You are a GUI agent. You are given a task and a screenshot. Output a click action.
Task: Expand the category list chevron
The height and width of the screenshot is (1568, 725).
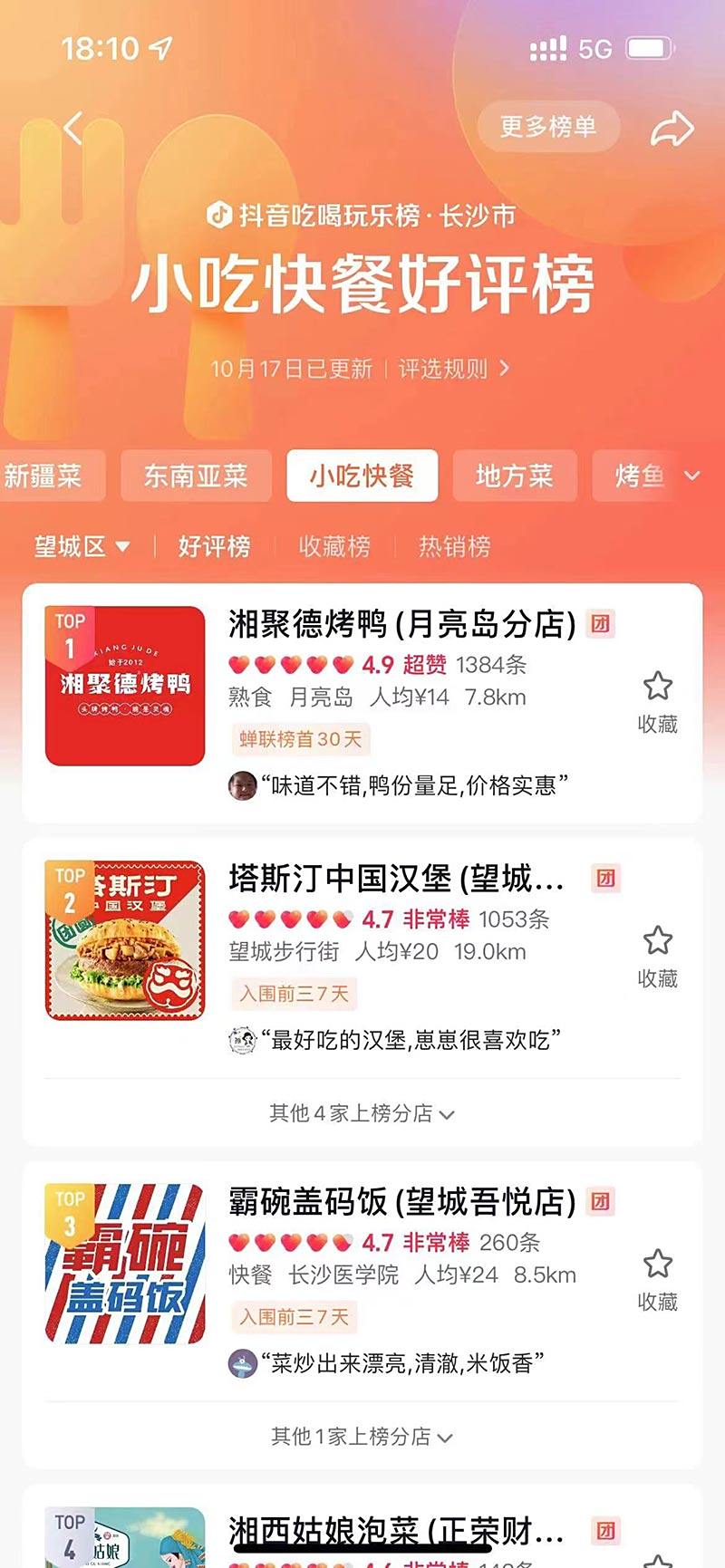pyautogui.click(x=692, y=476)
